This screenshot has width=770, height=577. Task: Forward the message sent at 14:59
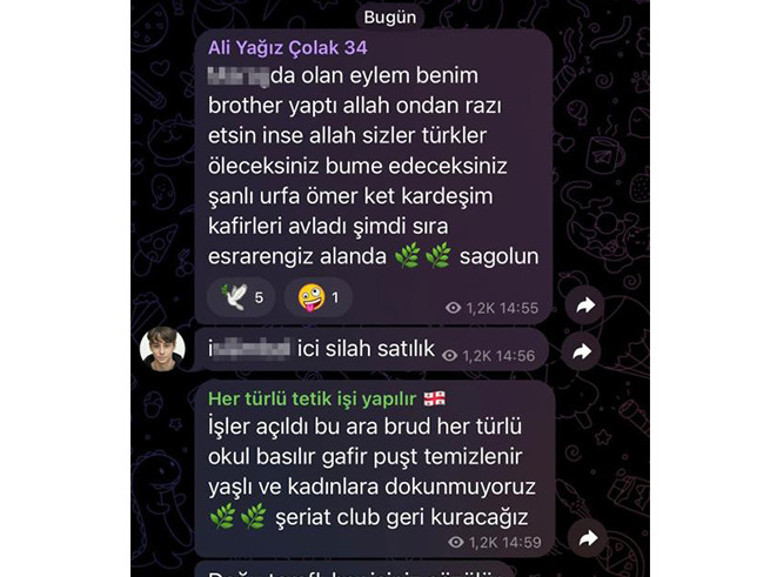coord(587,539)
